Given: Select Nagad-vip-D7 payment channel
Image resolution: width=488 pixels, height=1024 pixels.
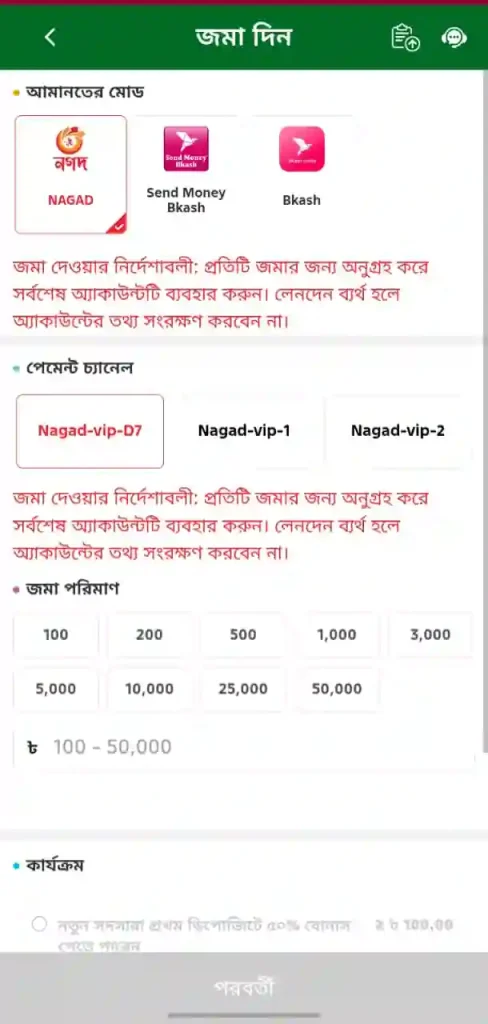Looking at the screenshot, I should tap(89, 431).
